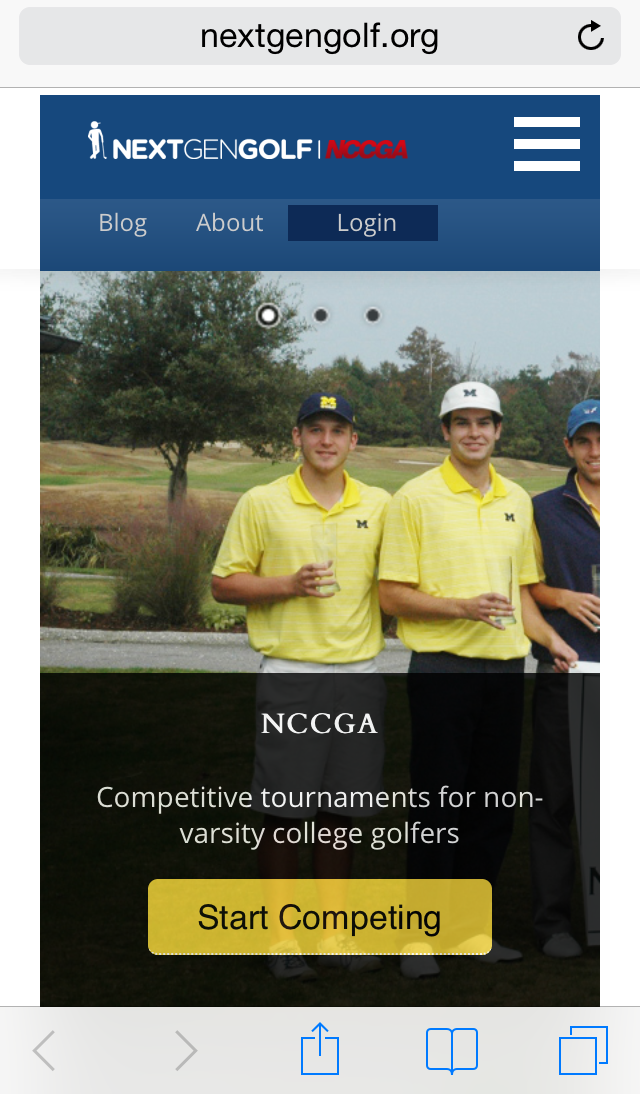This screenshot has width=640, height=1094.
Task: Select the third carousel slide dot
Action: [x=373, y=315]
